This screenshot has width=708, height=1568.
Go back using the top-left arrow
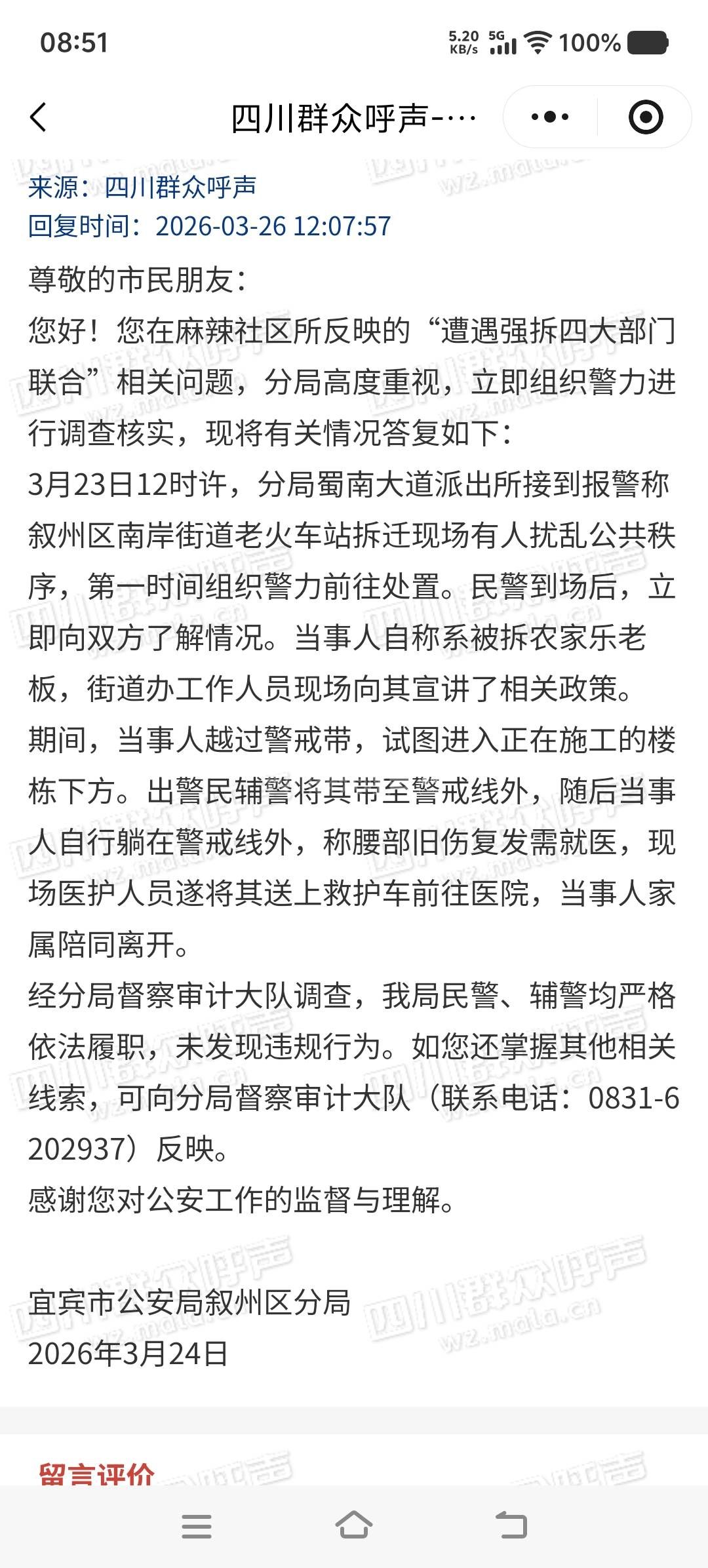(x=39, y=117)
